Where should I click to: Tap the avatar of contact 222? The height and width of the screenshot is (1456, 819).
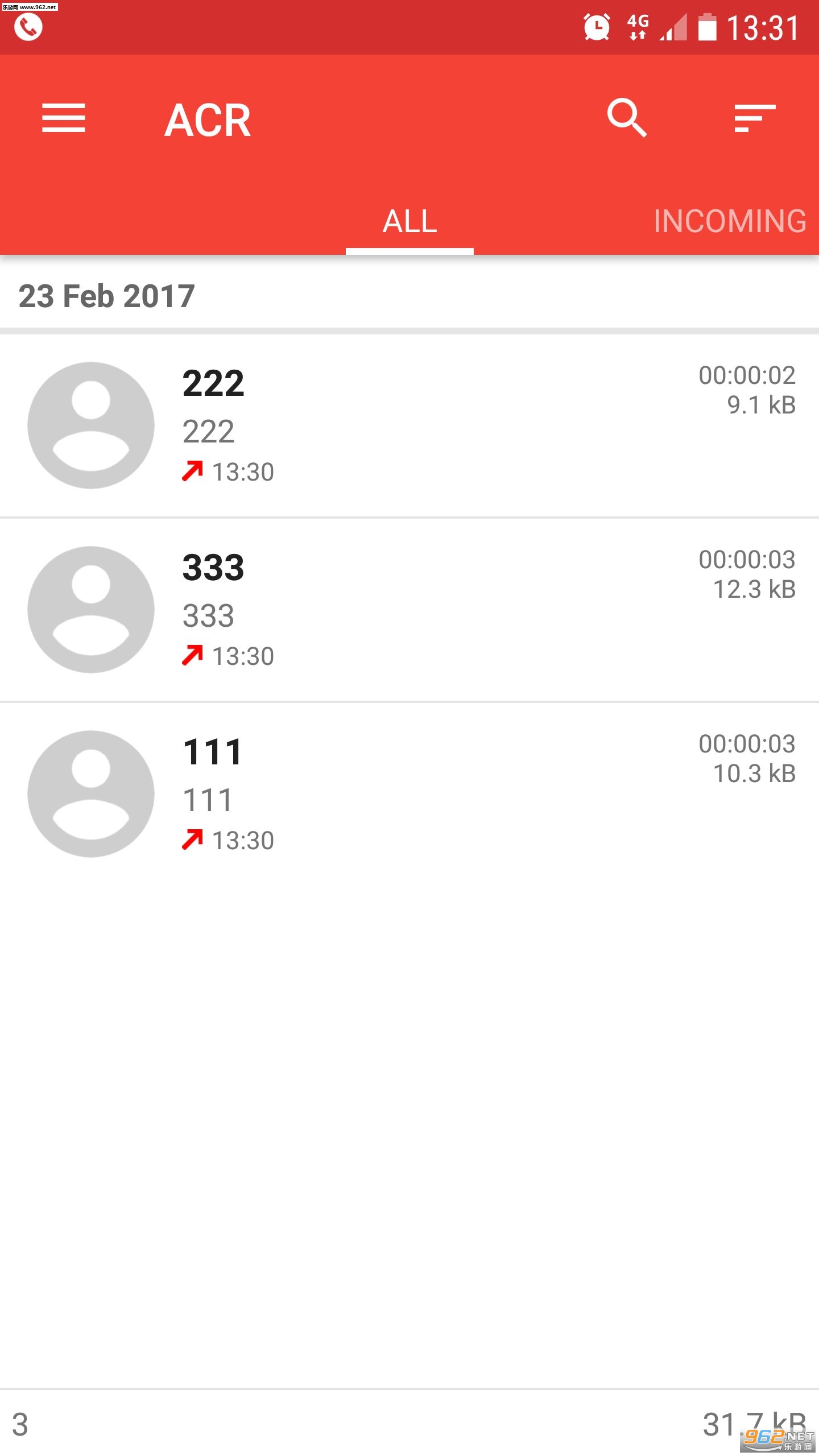click(x=91, y=425)
